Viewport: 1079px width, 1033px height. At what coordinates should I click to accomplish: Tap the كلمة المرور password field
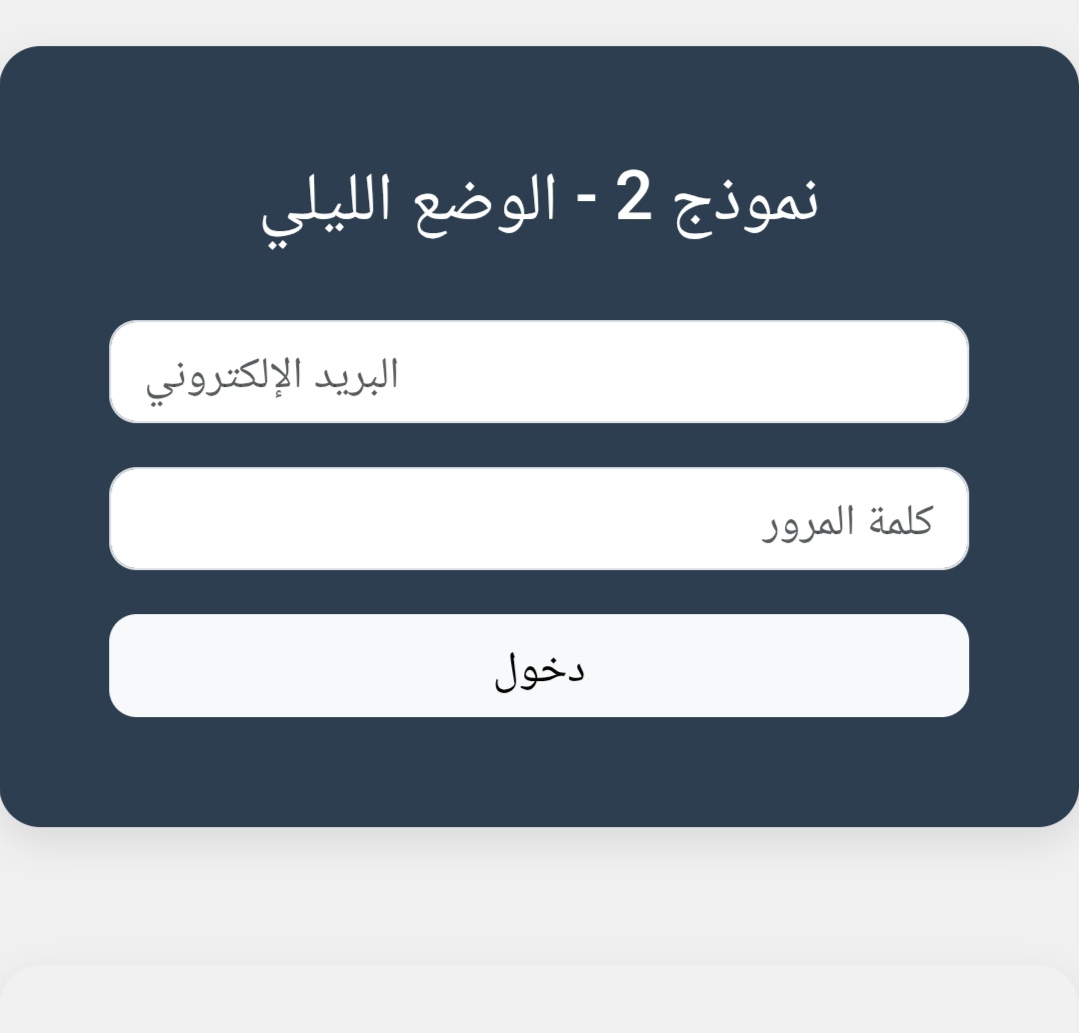tap(539, 519)
